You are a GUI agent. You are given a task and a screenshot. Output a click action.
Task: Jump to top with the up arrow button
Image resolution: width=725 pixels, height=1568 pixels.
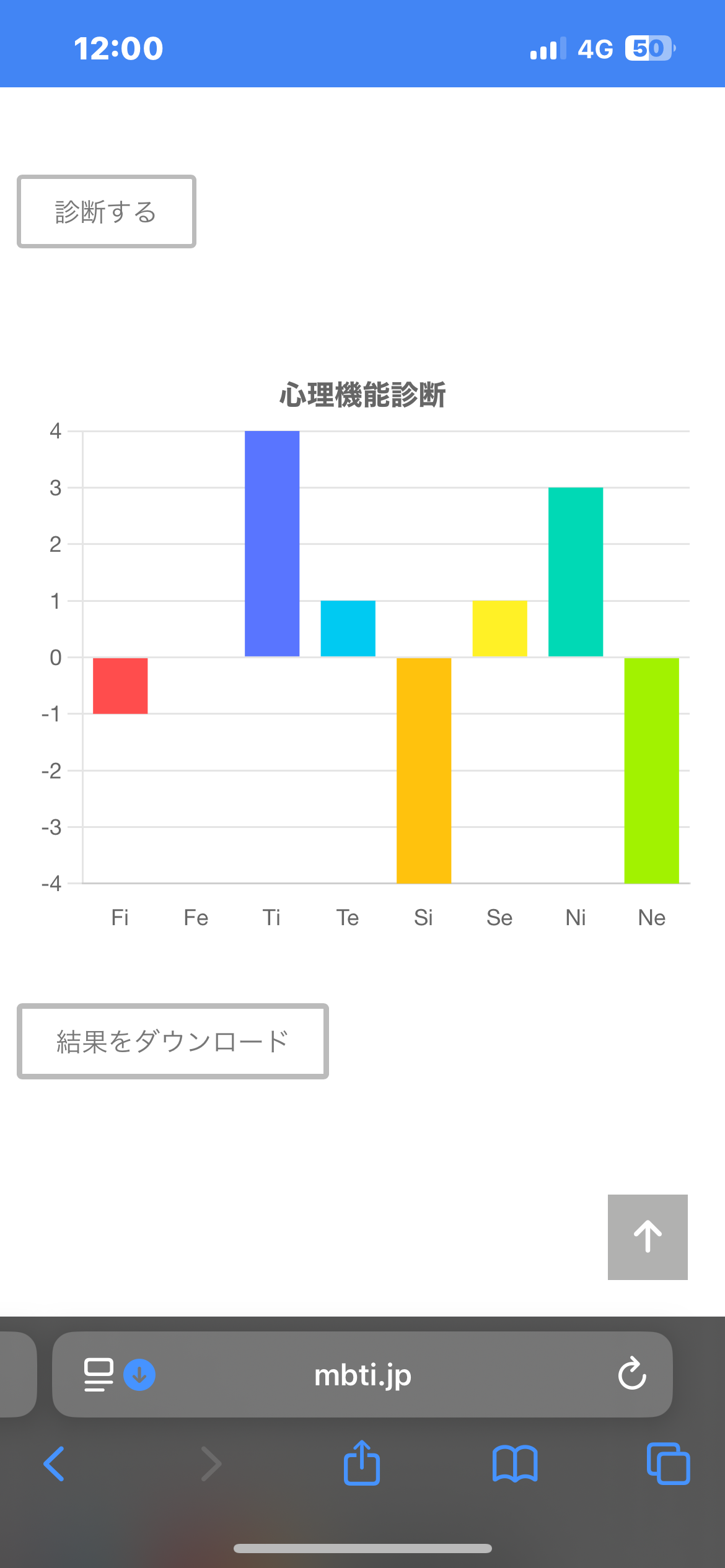click(x=648, y=1237)
